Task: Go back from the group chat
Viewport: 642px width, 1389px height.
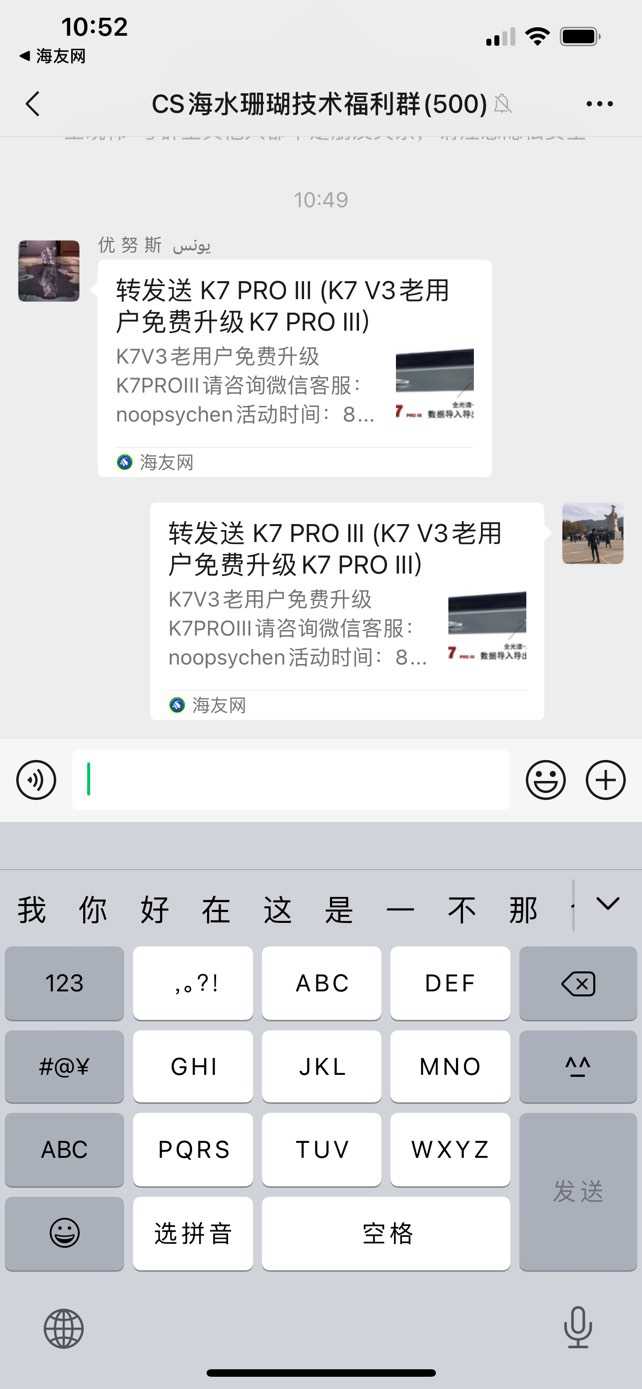Action: [x=32, y=104]
